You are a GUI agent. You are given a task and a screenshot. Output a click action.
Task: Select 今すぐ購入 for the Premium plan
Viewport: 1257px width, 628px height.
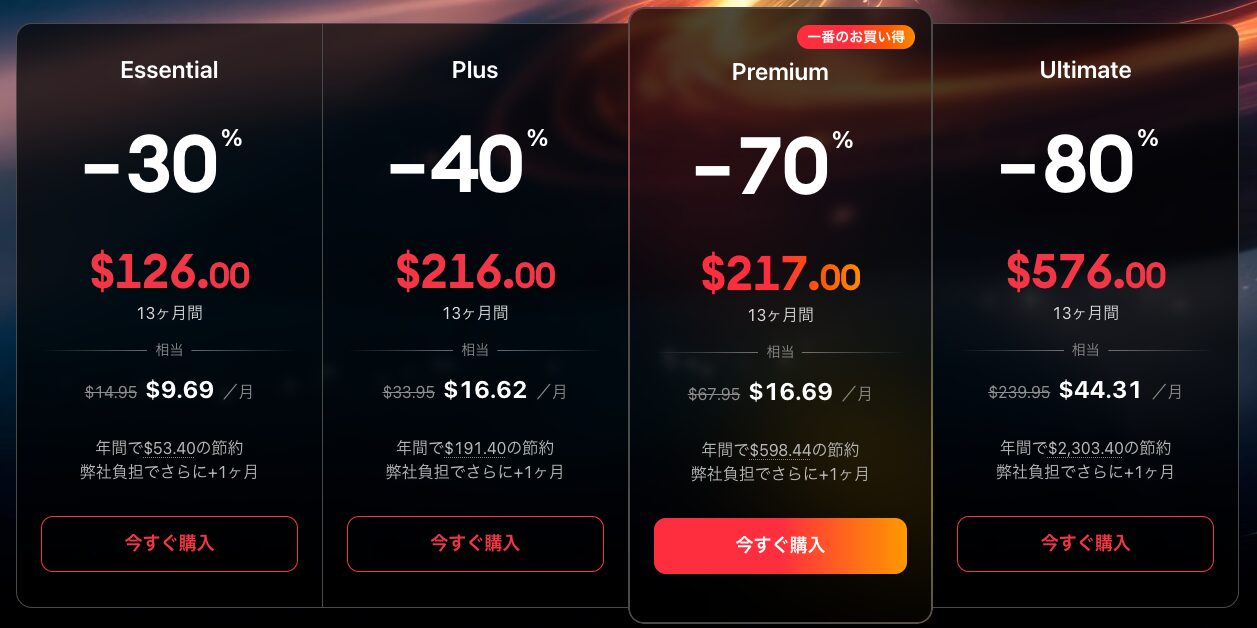(x=780, y=546)
